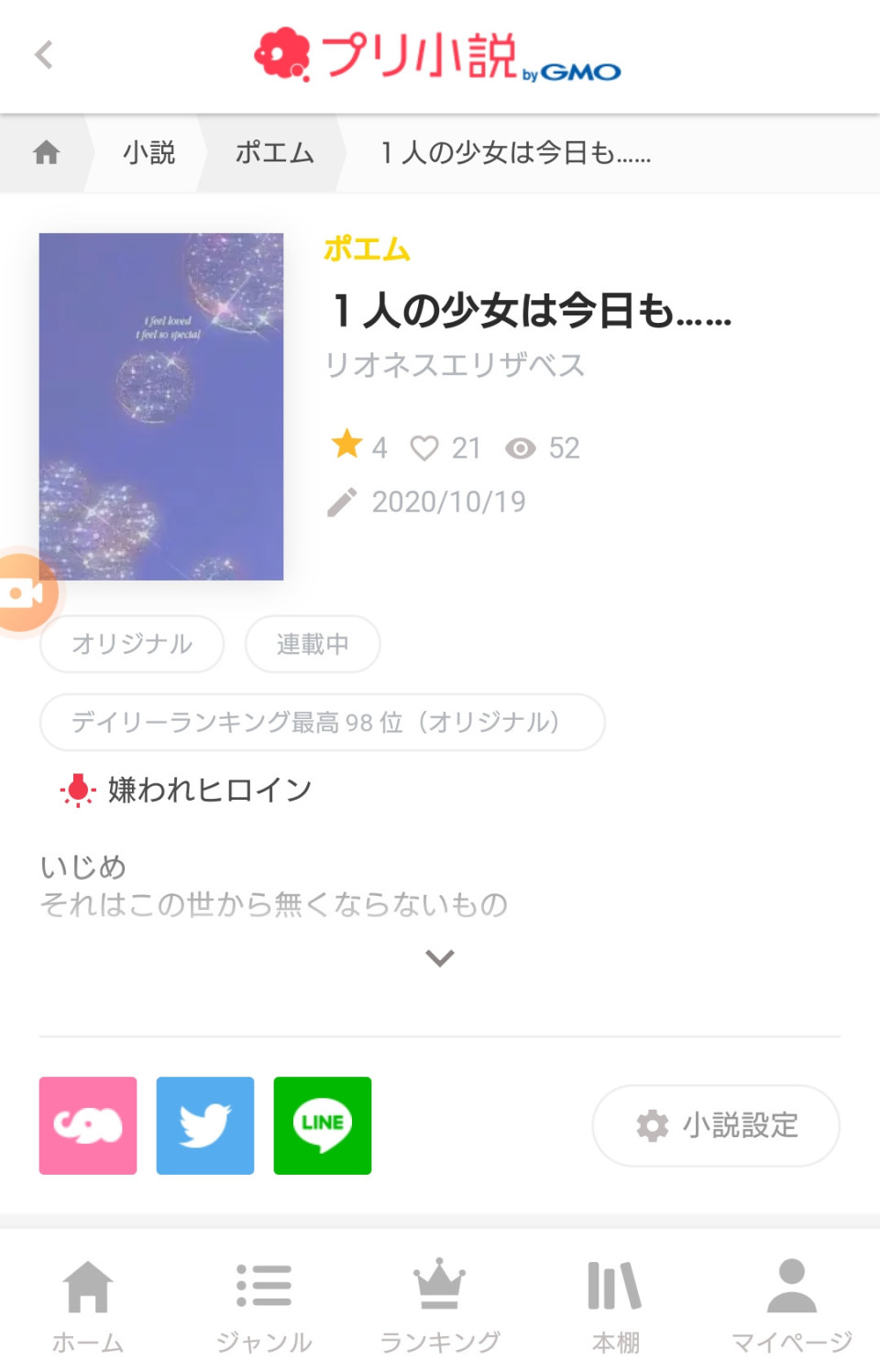Open the novel cover image
Screen dimensions: 880x1372
point(161,406)
